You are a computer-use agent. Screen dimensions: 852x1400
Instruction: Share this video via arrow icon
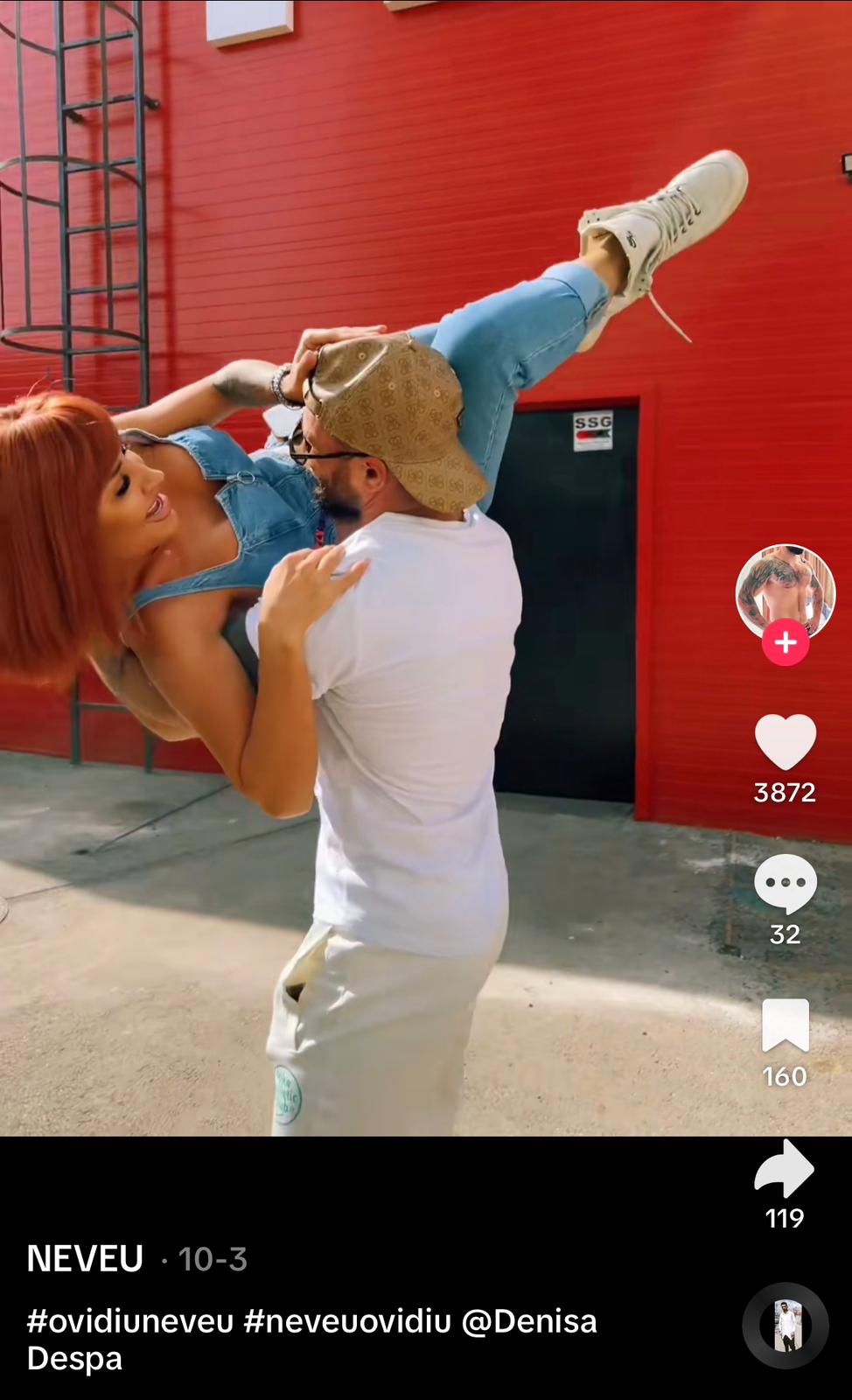(785, 1169)
